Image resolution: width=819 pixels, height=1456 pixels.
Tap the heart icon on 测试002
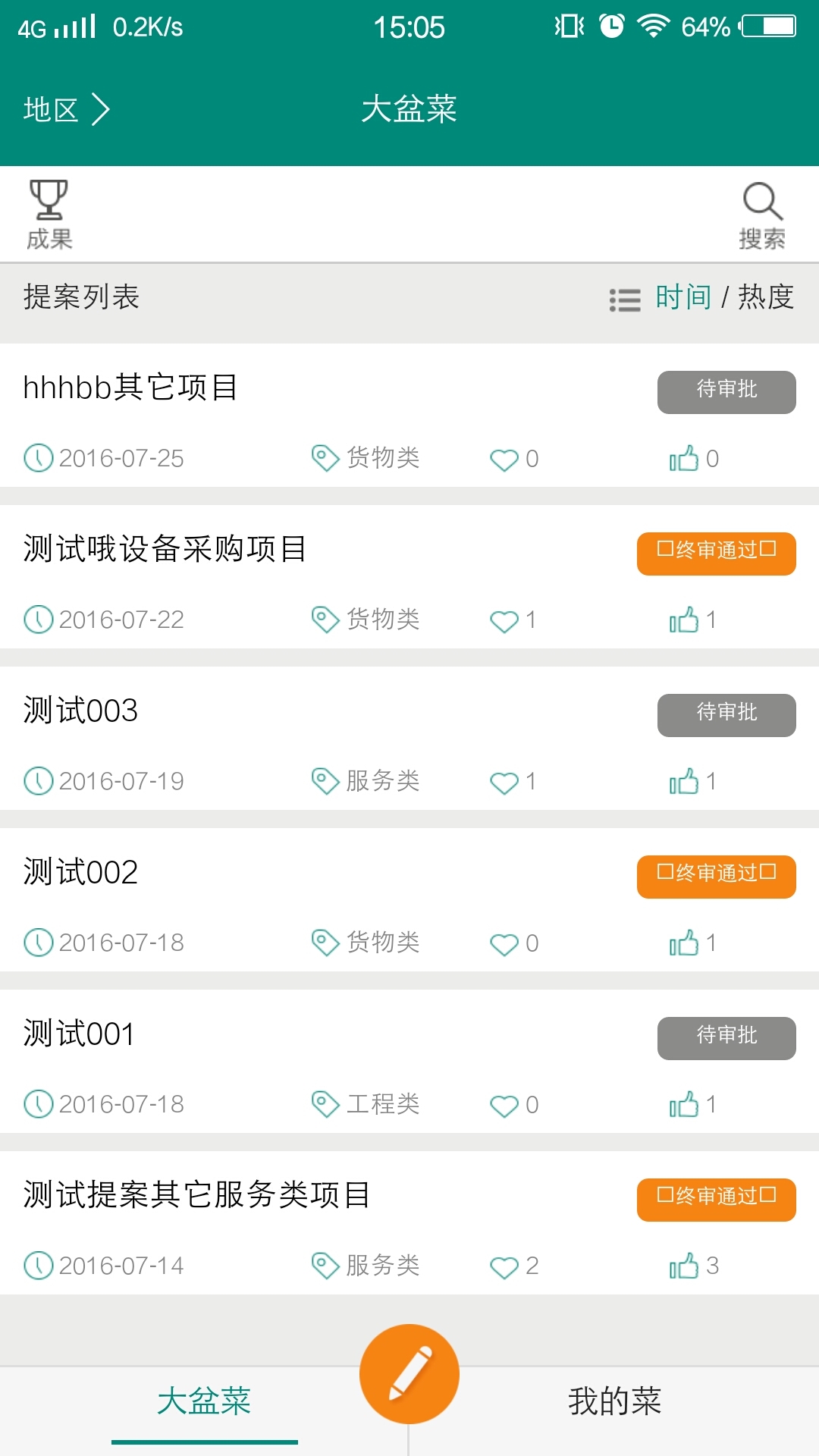coord(504,943)
